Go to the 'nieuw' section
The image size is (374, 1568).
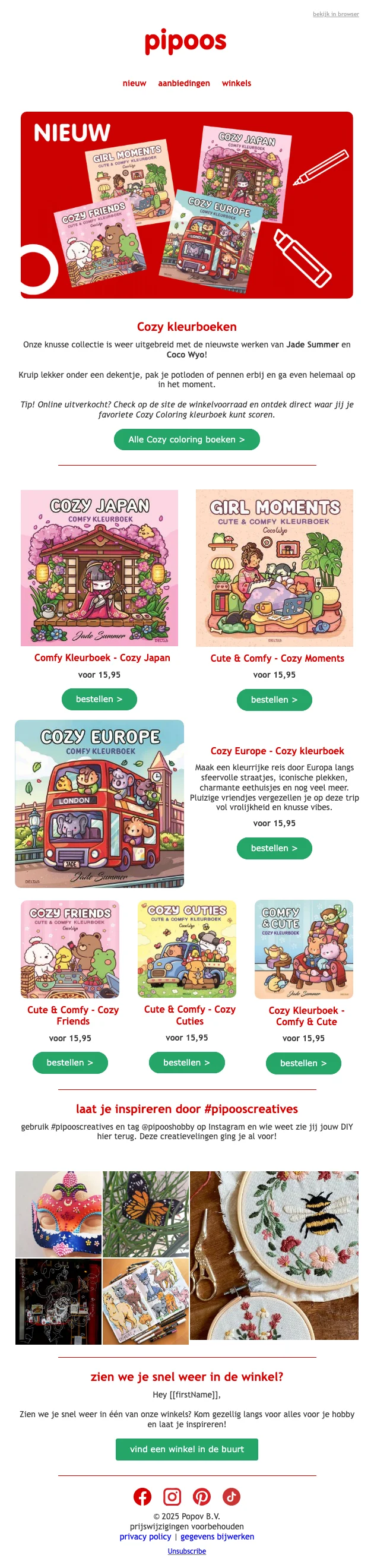[x=134, y=83]
